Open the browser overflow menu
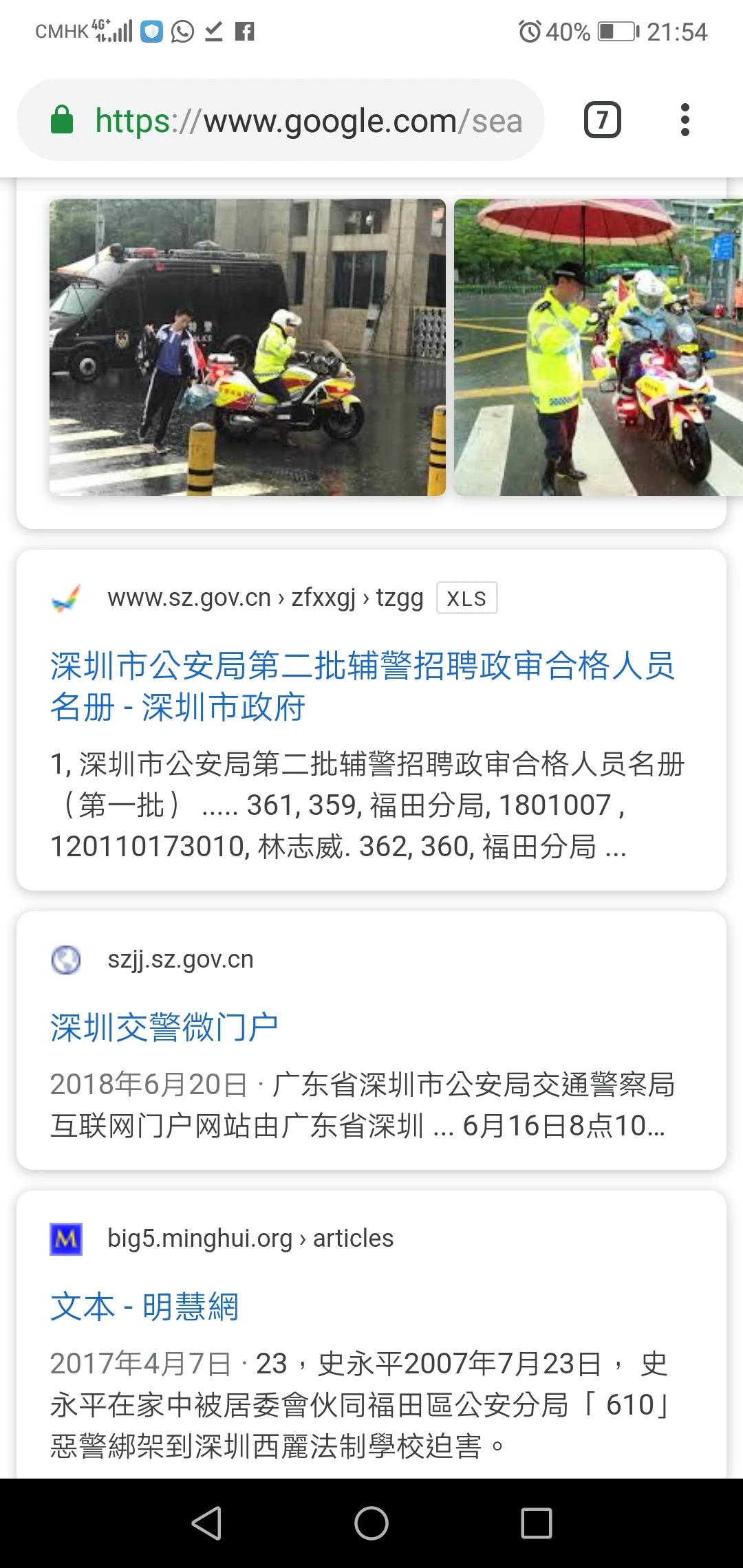The width and height of the screenshot is (743, 1568). 685,120
